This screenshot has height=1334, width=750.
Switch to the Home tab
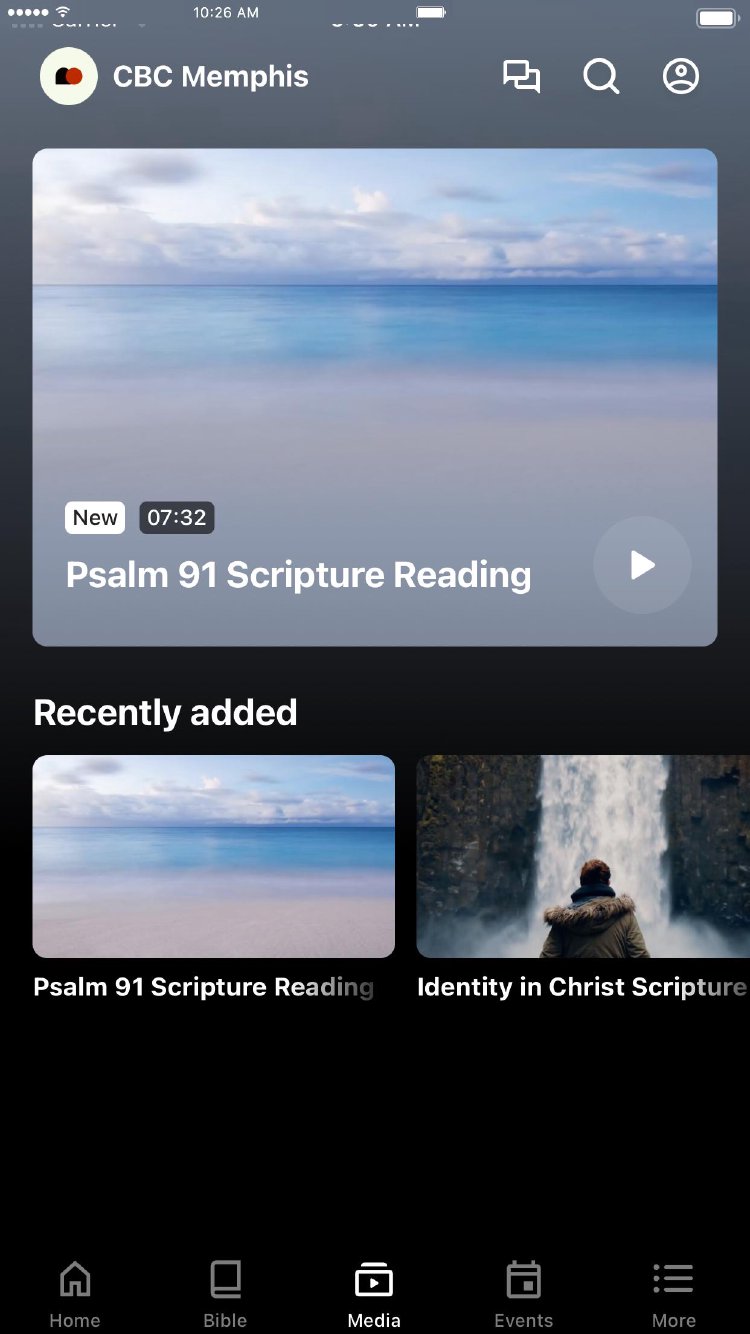click(75, 1293)
